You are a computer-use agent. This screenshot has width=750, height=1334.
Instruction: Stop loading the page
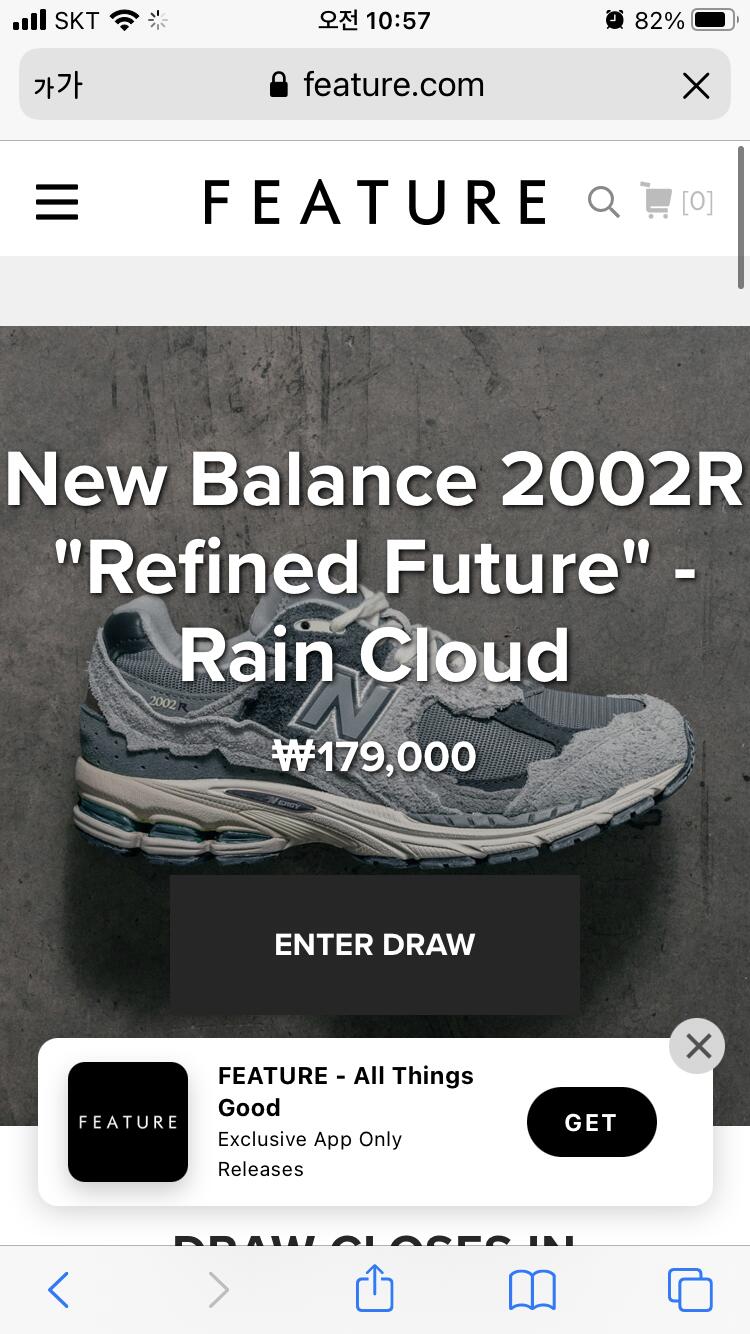pos(696,85)
